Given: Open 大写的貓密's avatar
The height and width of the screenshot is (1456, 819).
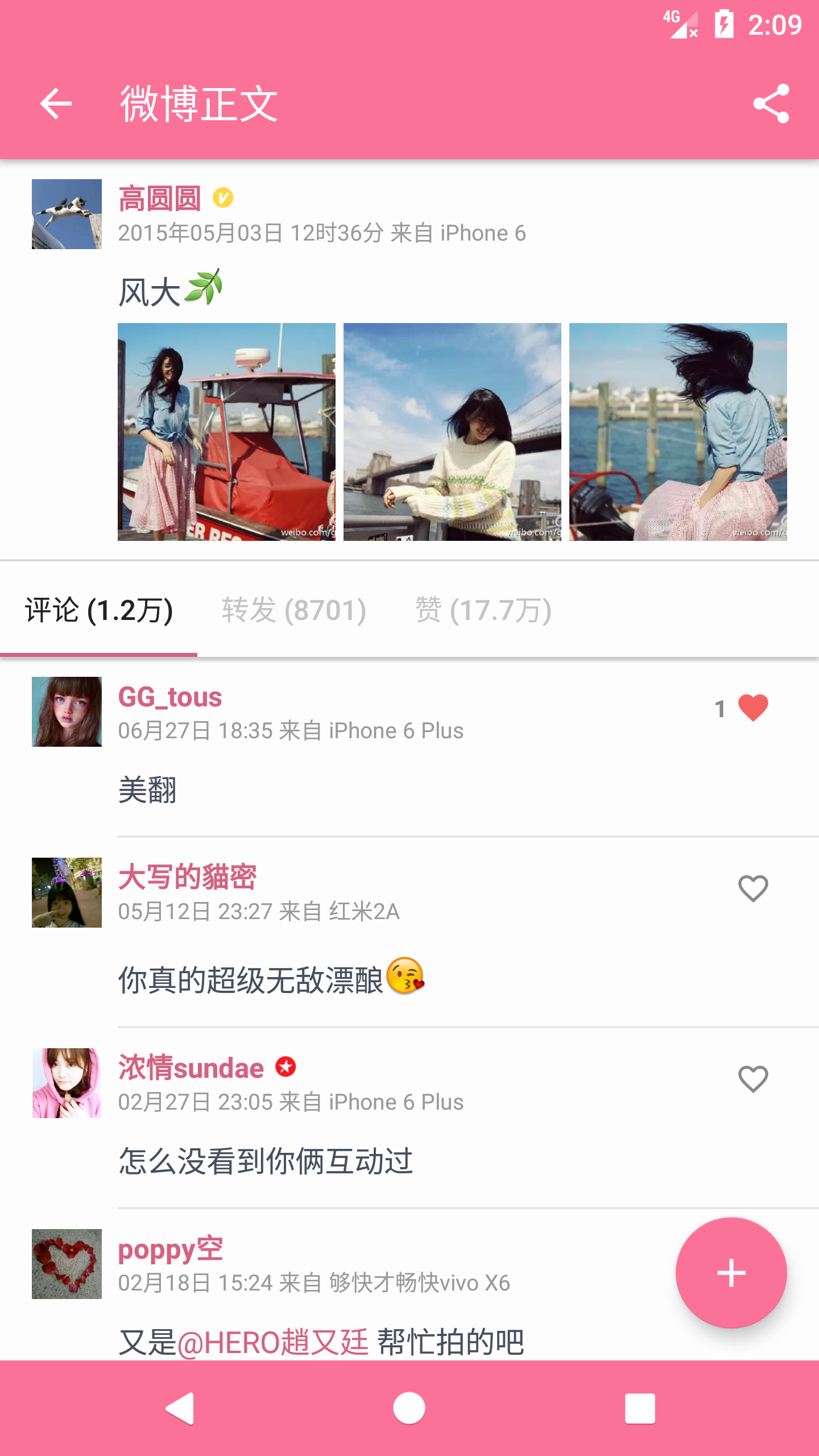Looking at the screenshot, I should (67, 892).
